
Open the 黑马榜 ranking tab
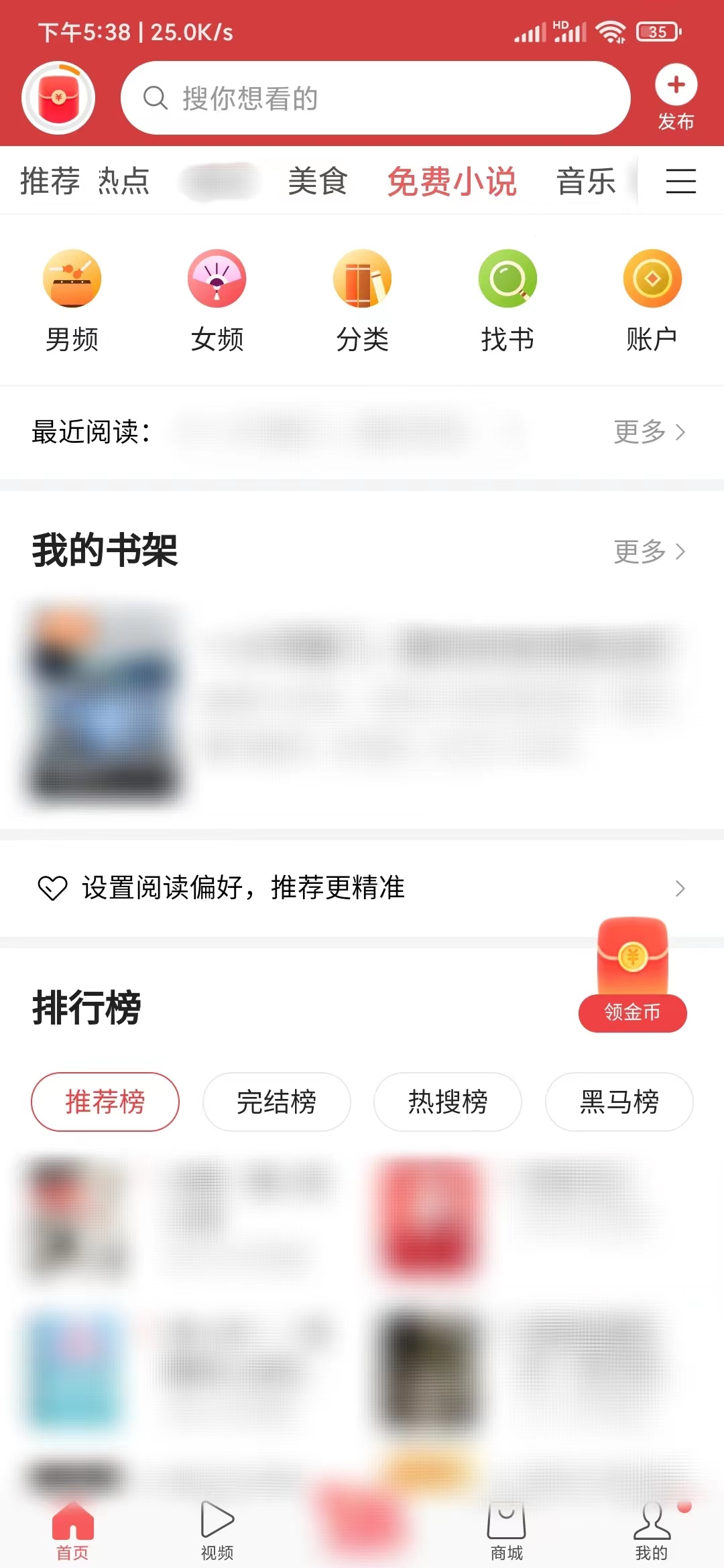point(618,1102)
